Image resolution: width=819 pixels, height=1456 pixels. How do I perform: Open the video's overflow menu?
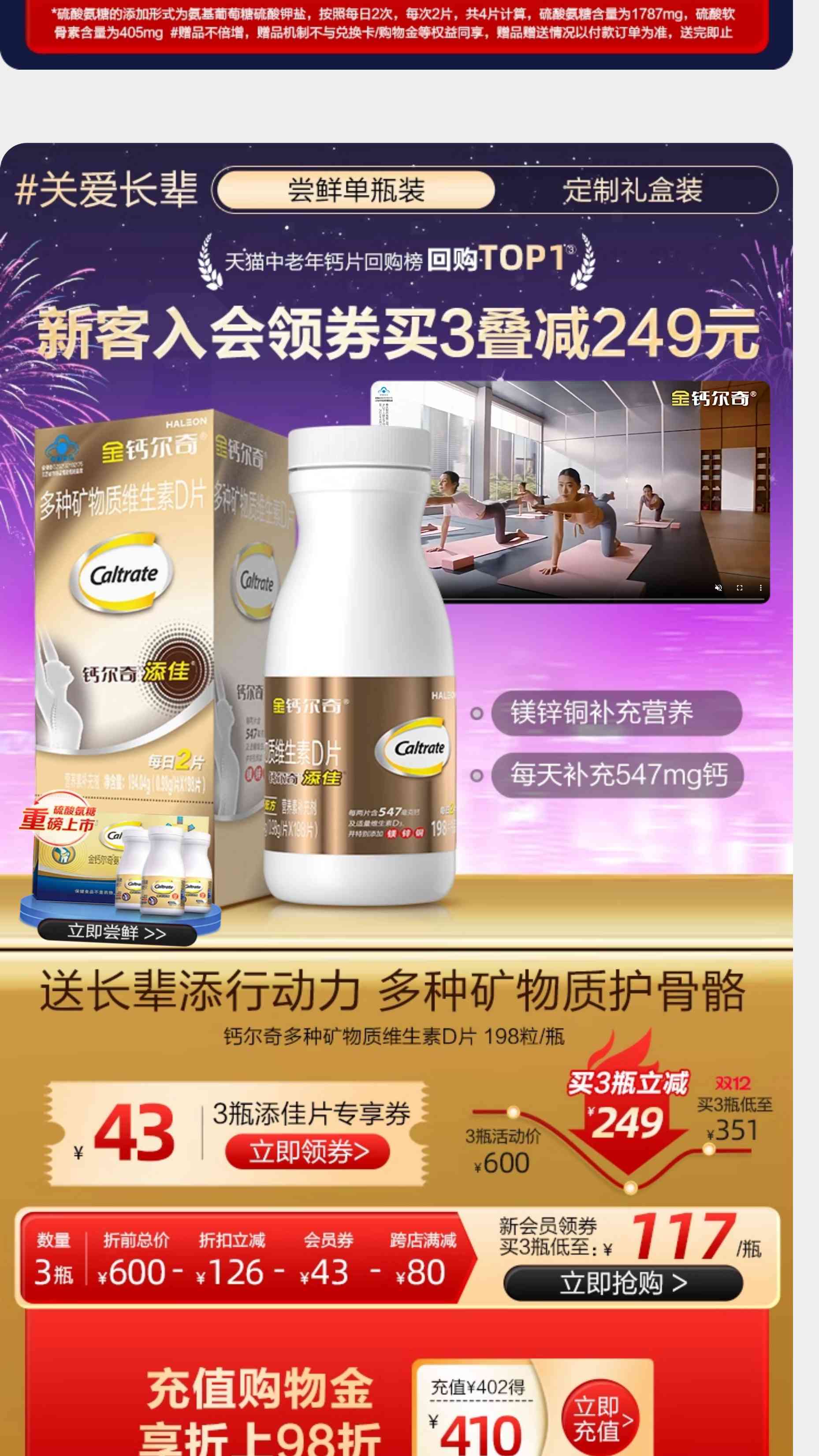tap(761, 588)
